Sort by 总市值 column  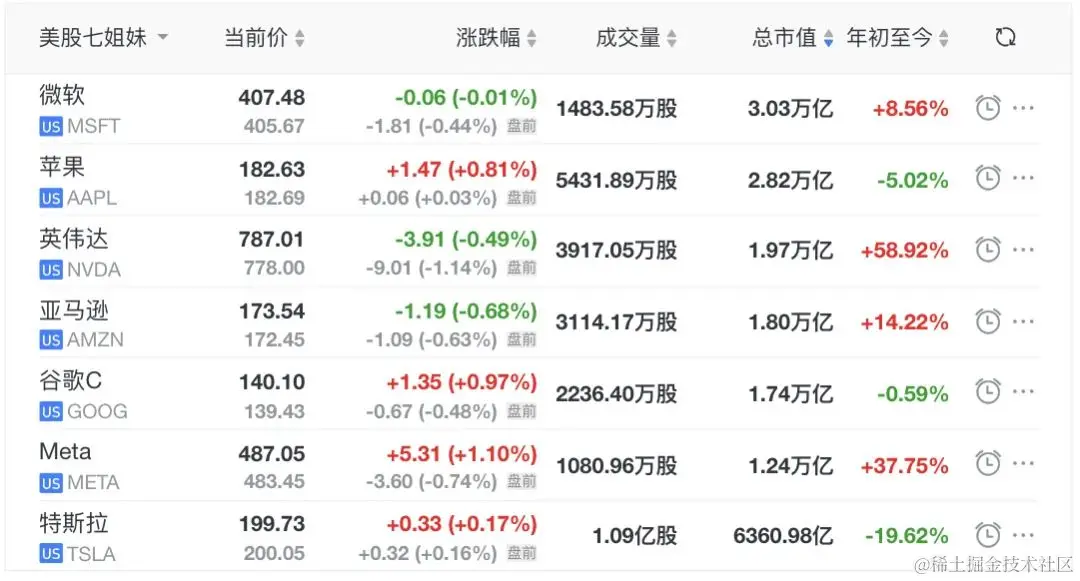[x=793, y=38]
